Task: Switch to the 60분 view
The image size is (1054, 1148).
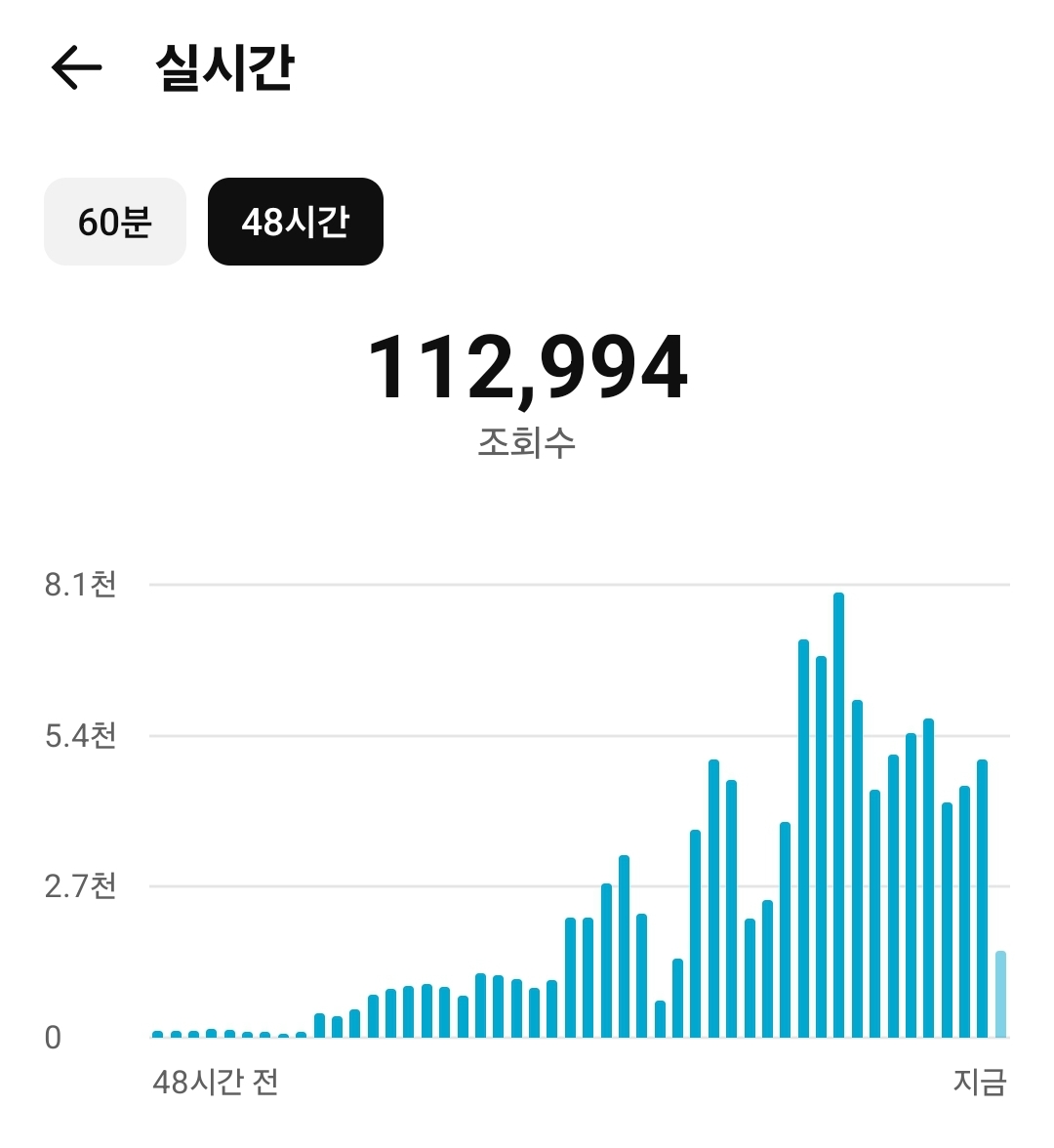Action: pos(115,222)
